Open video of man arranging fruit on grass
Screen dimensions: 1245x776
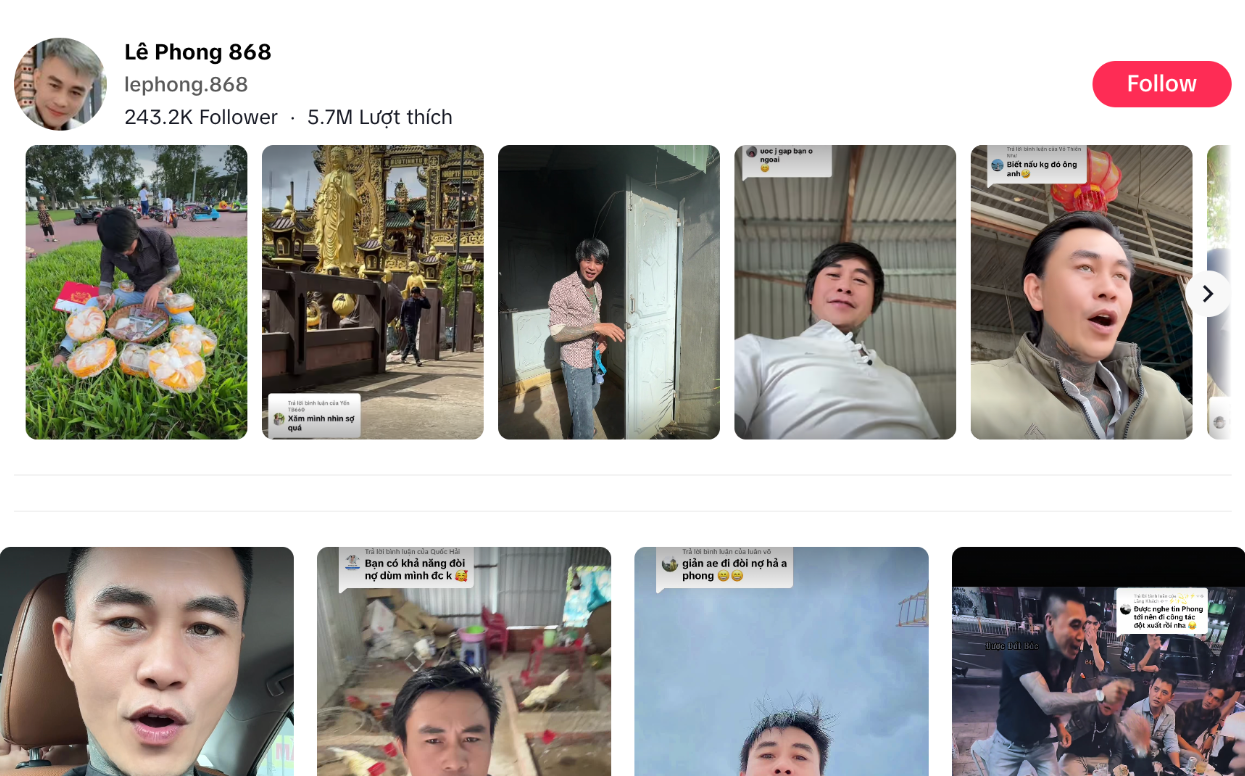(x=136, y=292)
